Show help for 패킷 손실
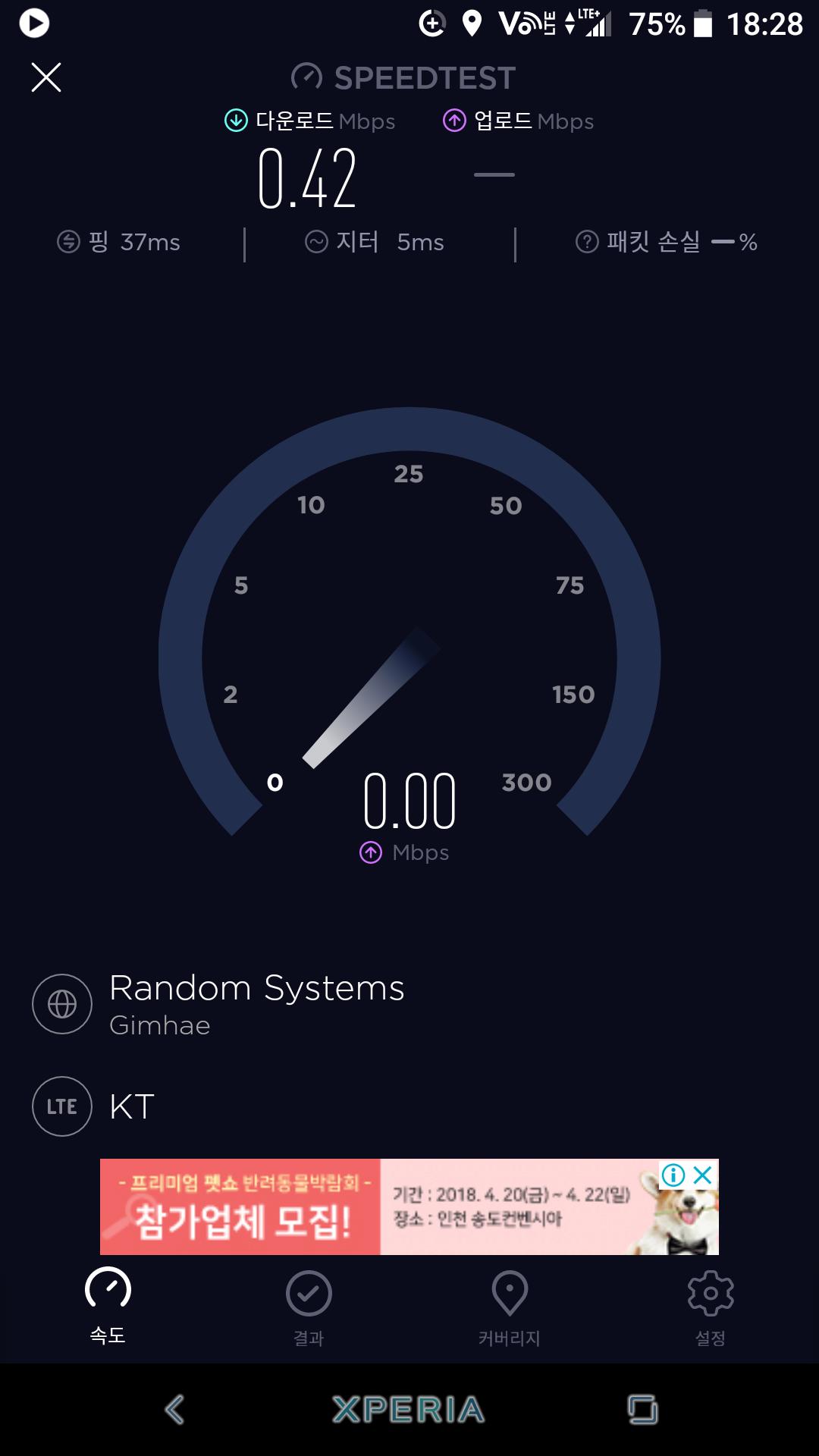 [x=587, y=242]
